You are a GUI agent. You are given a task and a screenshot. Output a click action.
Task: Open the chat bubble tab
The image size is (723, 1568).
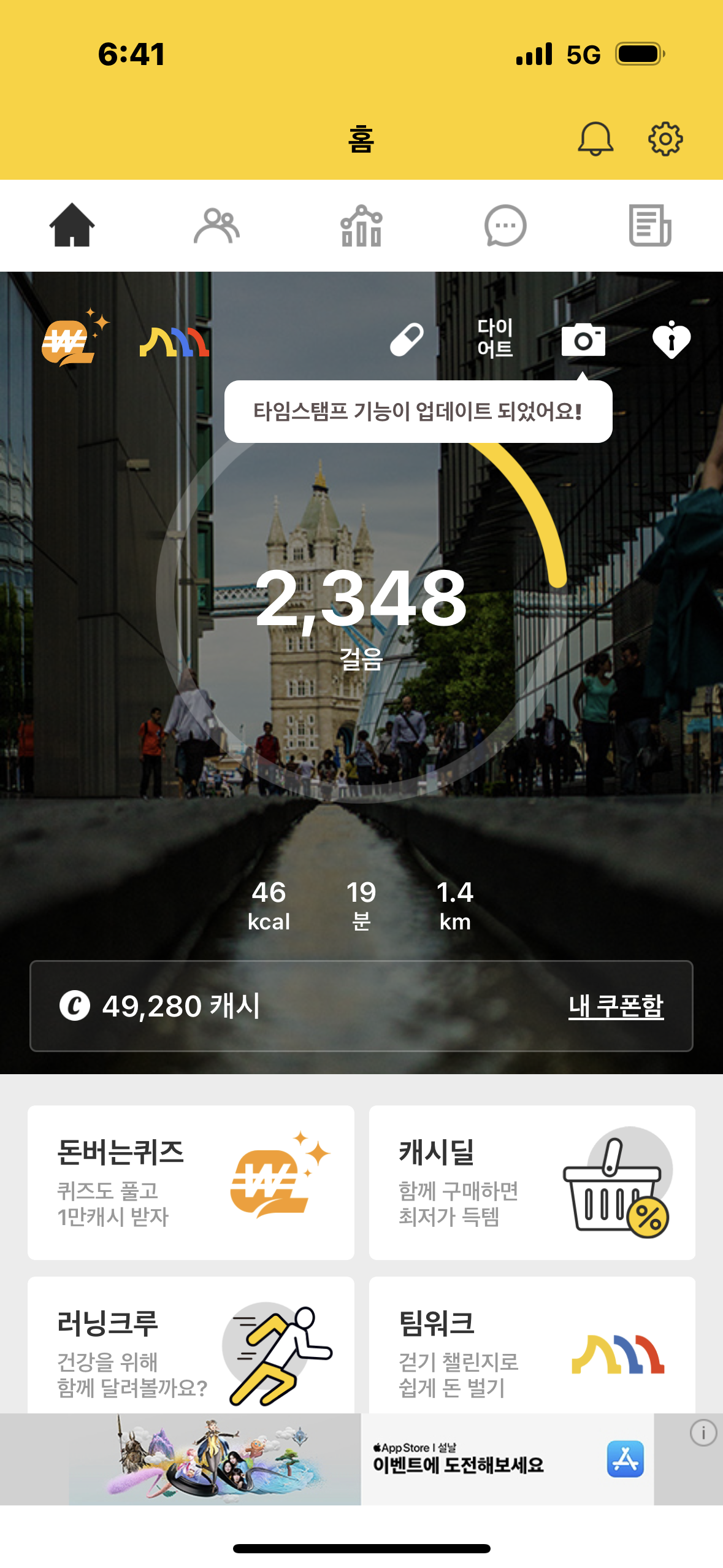(x=505, y=226)
